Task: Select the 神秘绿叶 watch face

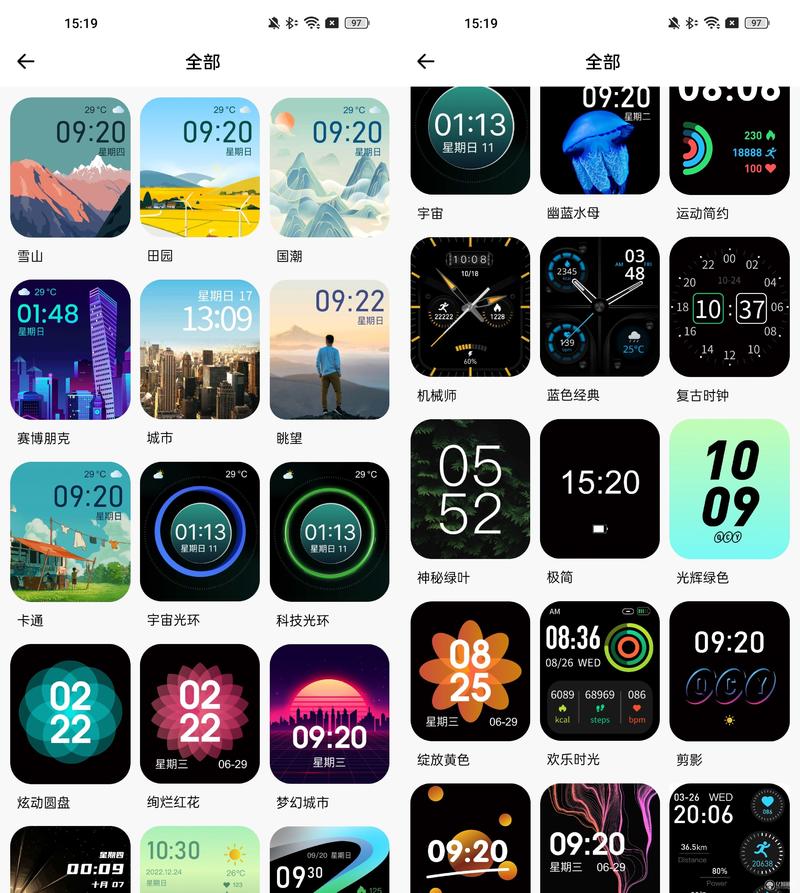Action: click(470, 489)
